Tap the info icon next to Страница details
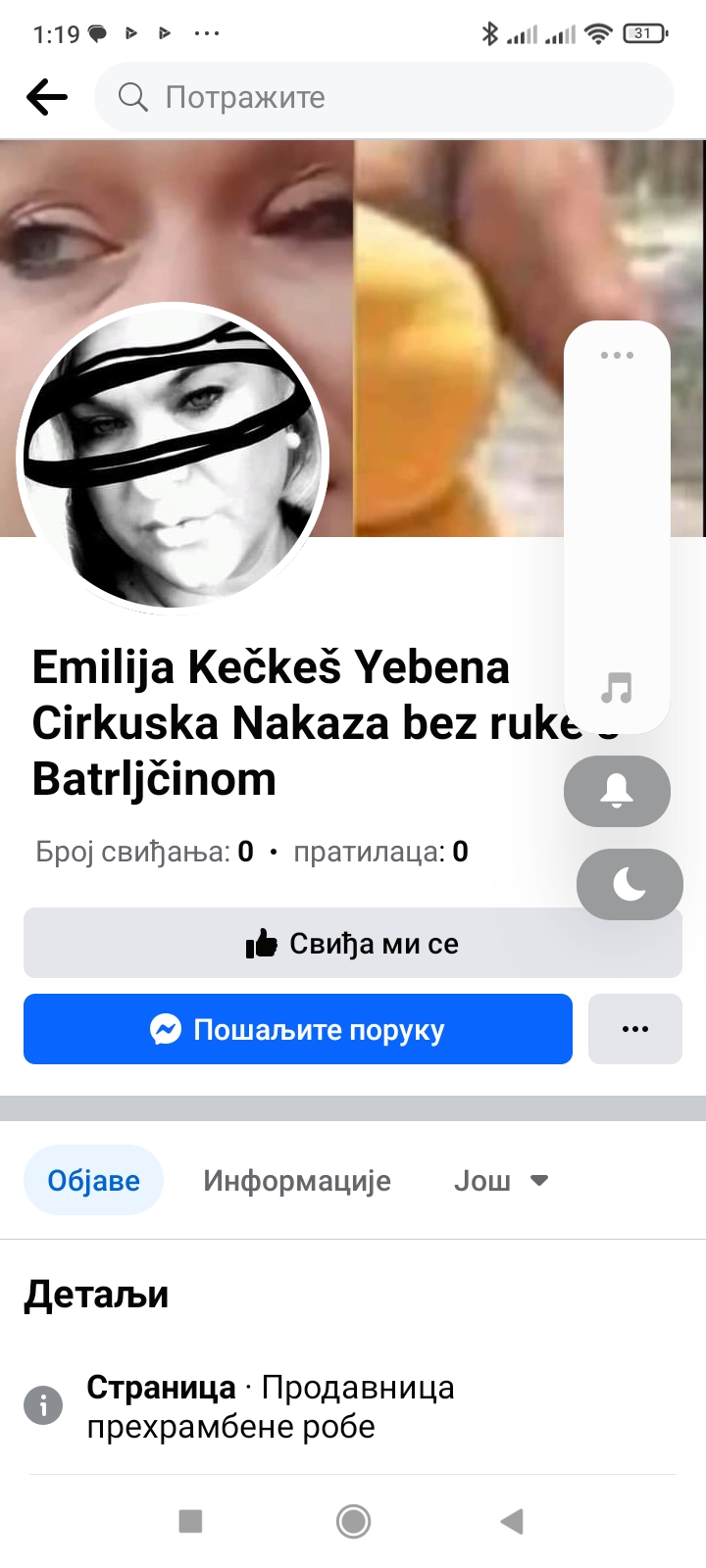This screenshot has width=706, height=1568. 43,1405
